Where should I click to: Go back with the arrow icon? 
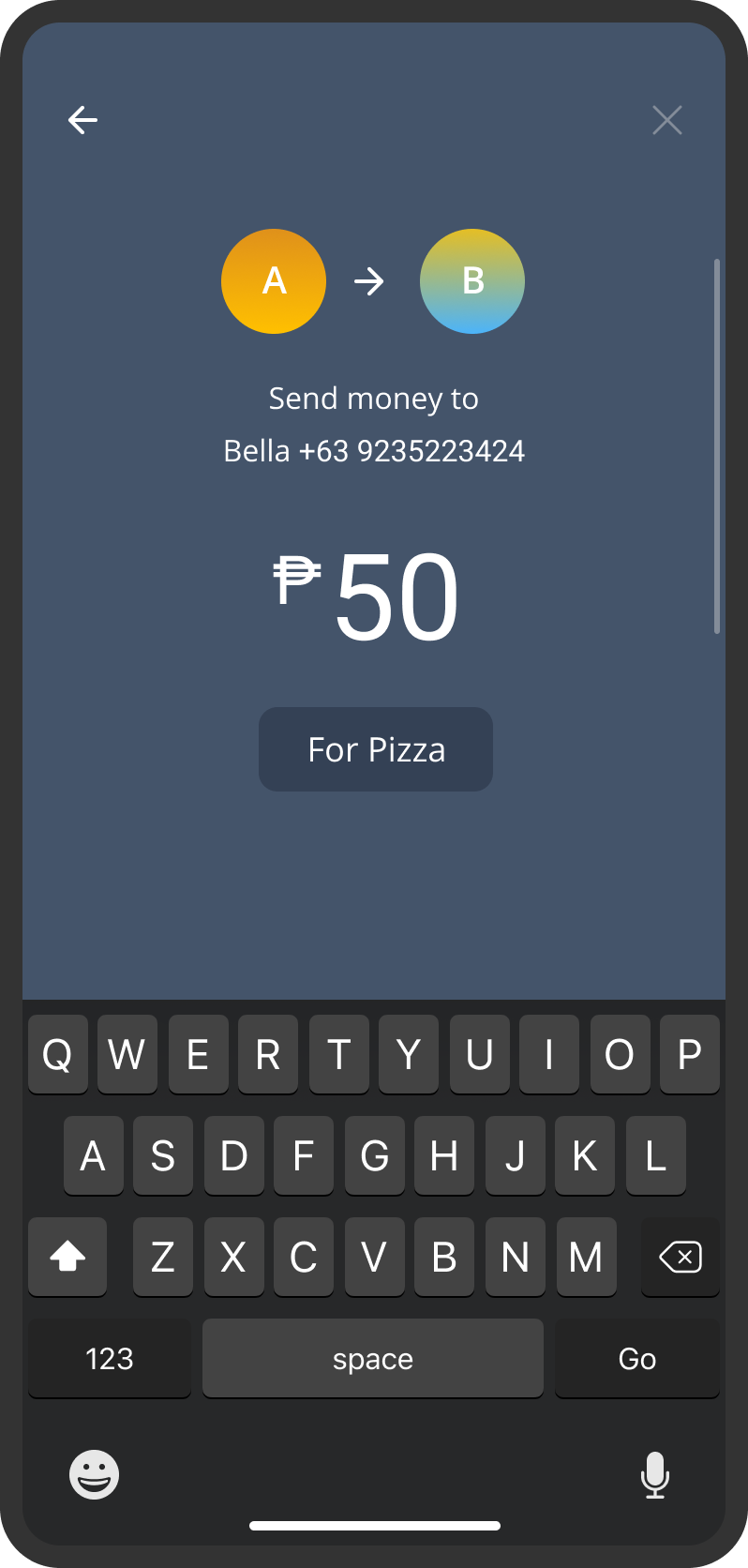pos(82,120)
